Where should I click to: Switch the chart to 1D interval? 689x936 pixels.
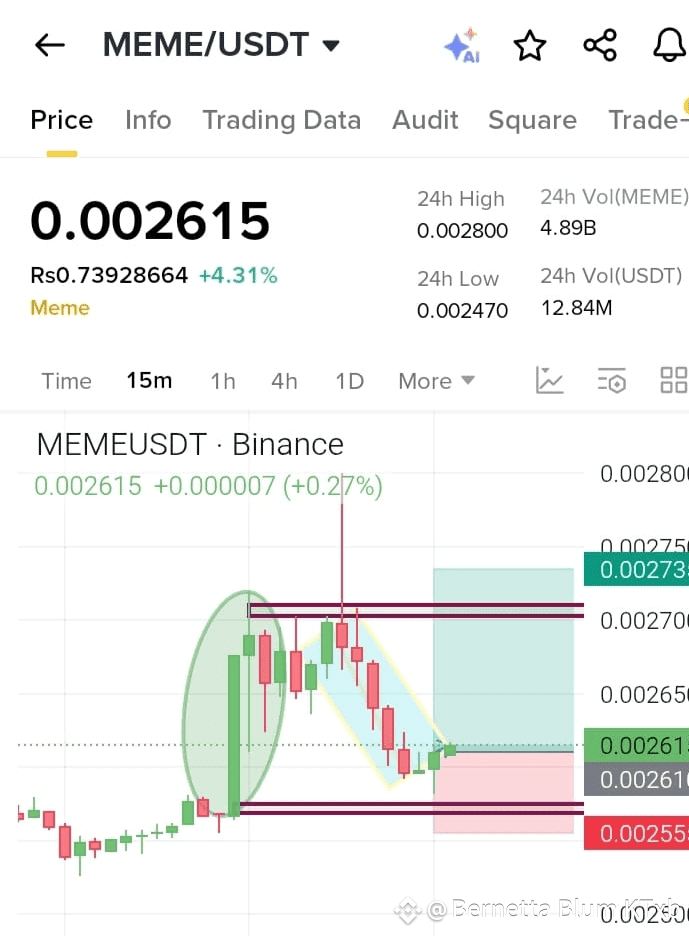(349, 381)
